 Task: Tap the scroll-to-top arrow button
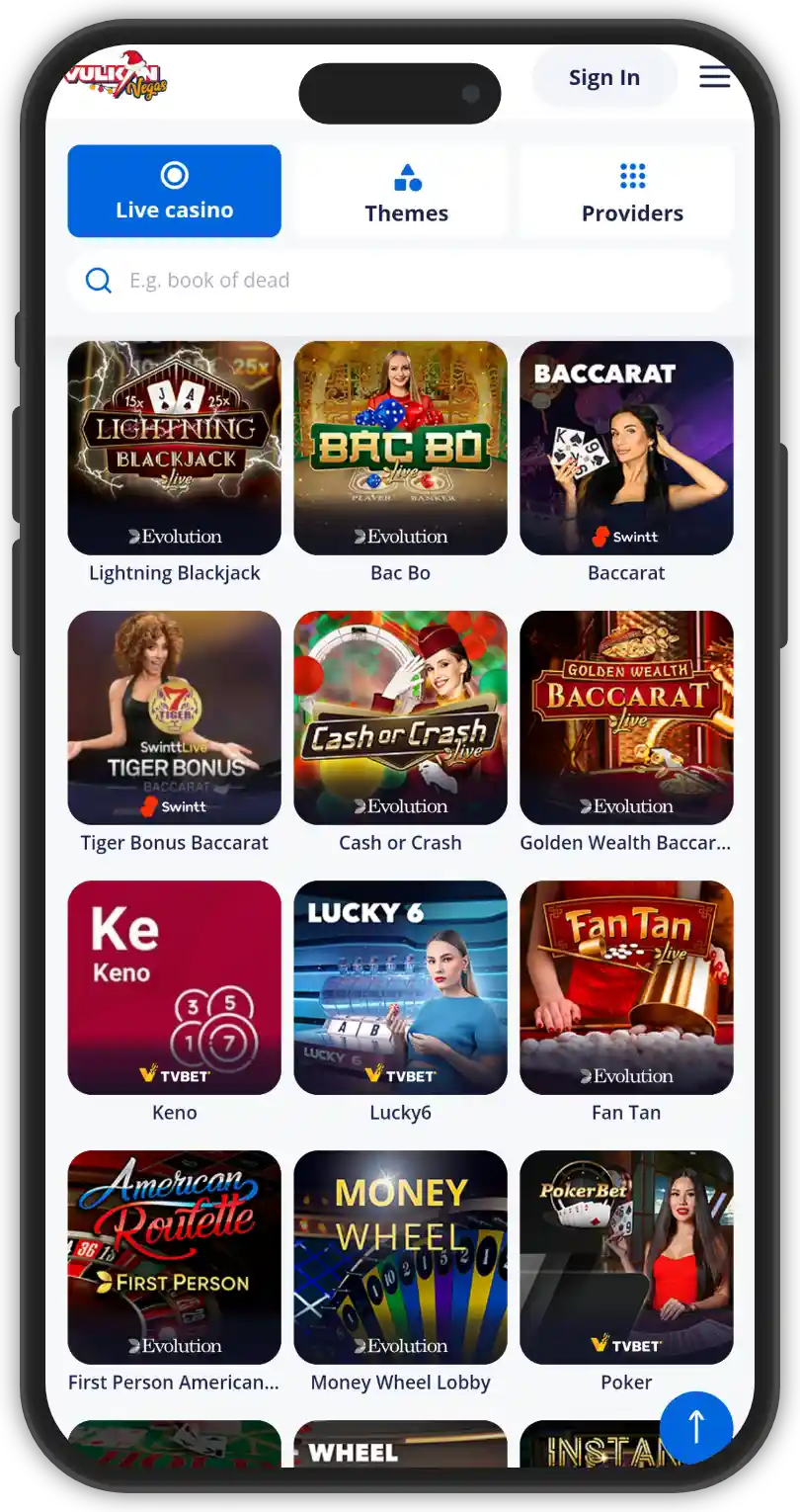coord(695,1426)
